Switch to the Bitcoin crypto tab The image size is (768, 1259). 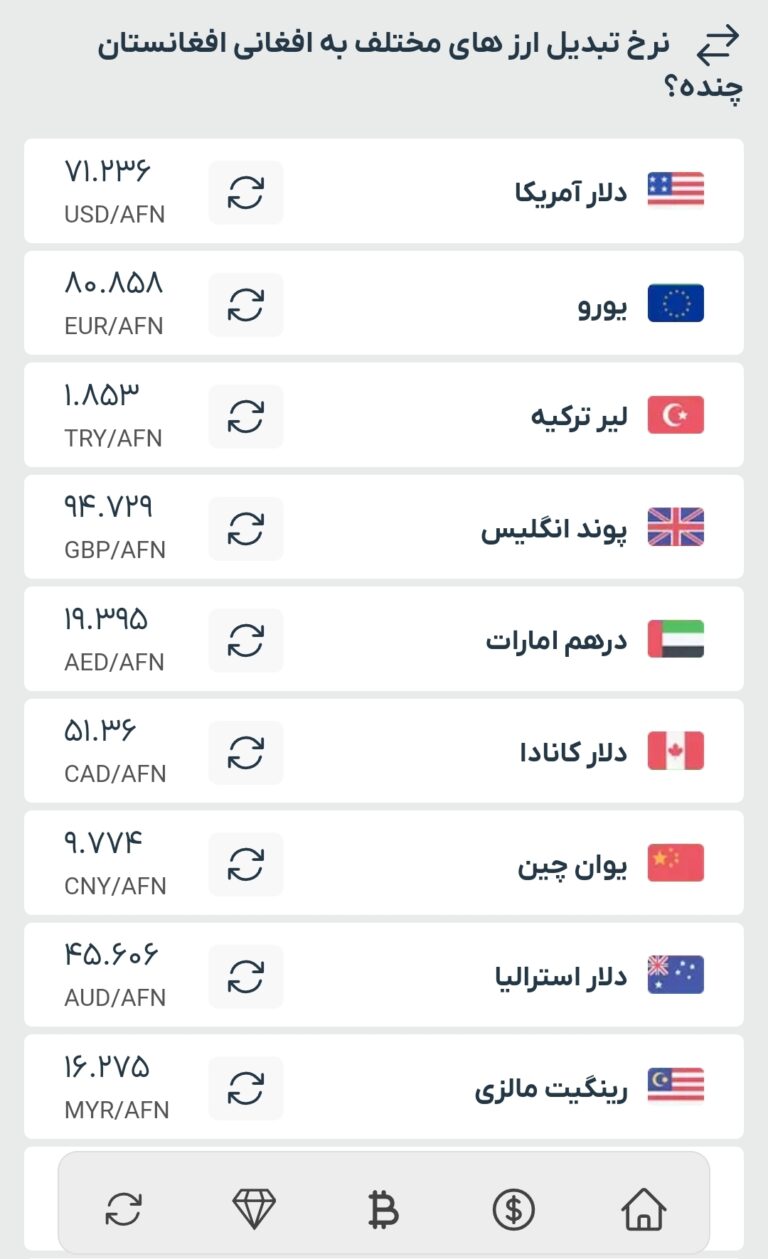coord(383,1210)
